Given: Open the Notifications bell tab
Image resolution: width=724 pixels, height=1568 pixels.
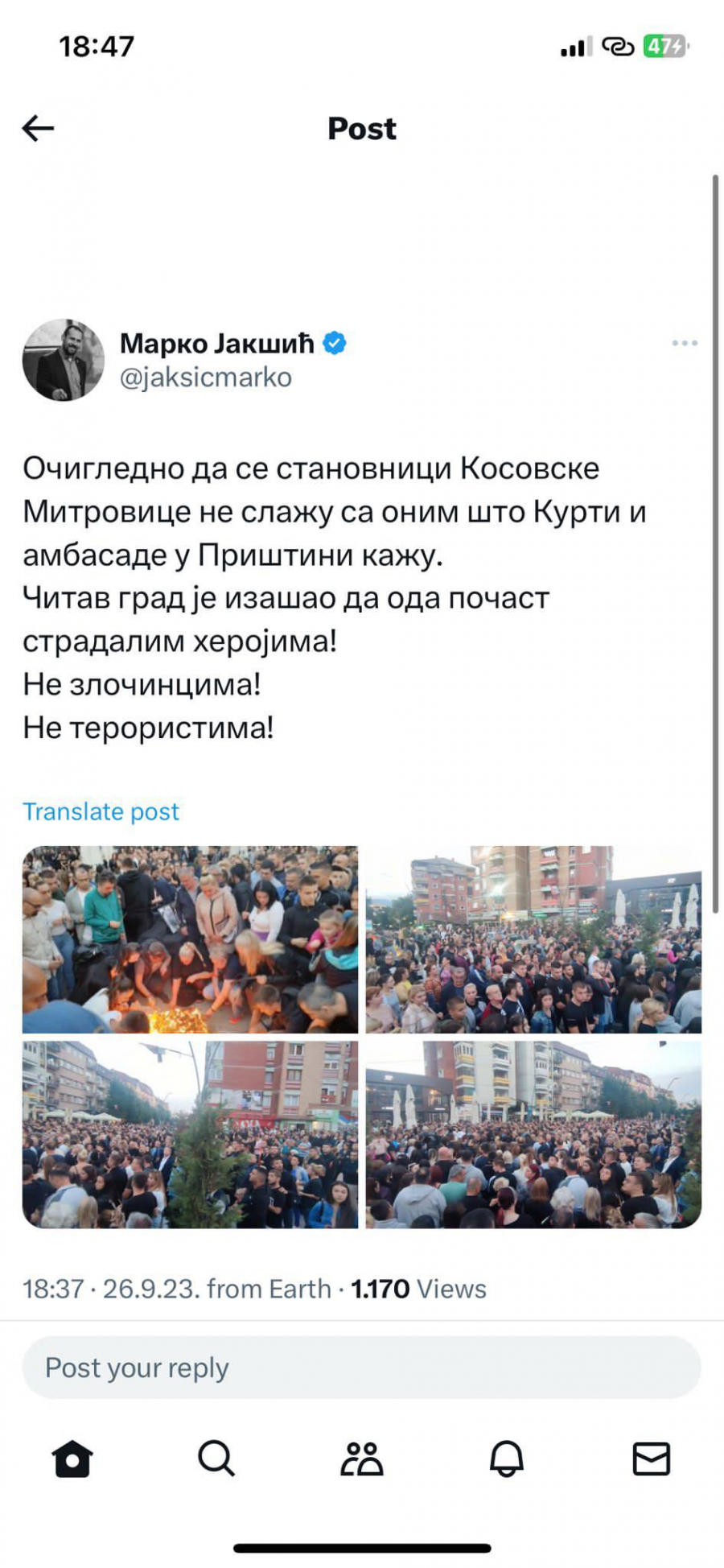Looking at the screenshot, I should coord(506,1458).
